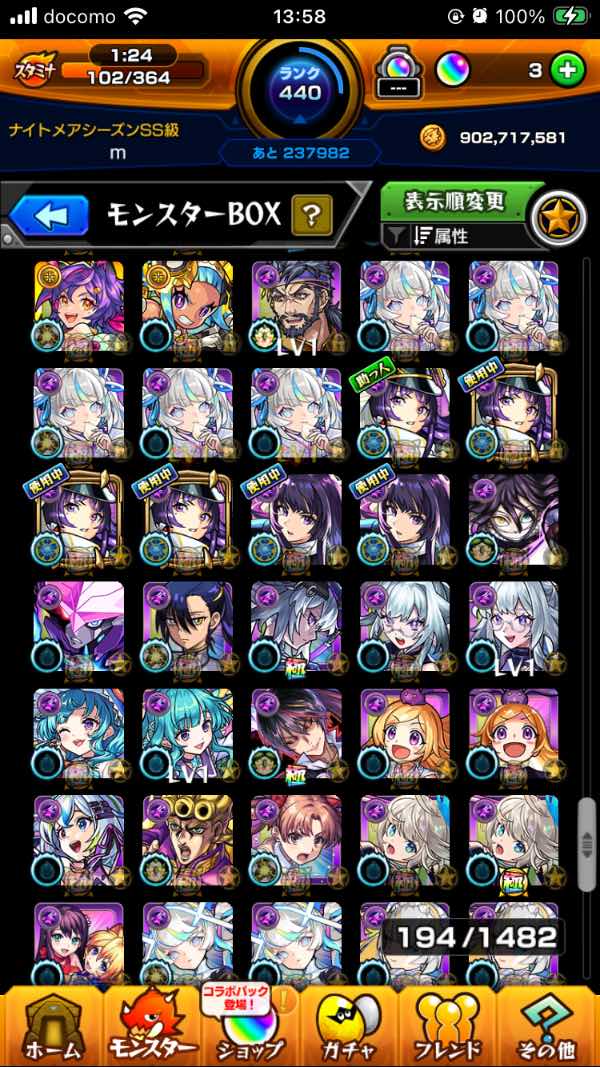Select the monster marked 助っ人
Viewport: 600px width, 1067px height.
(x=405, y=413)
